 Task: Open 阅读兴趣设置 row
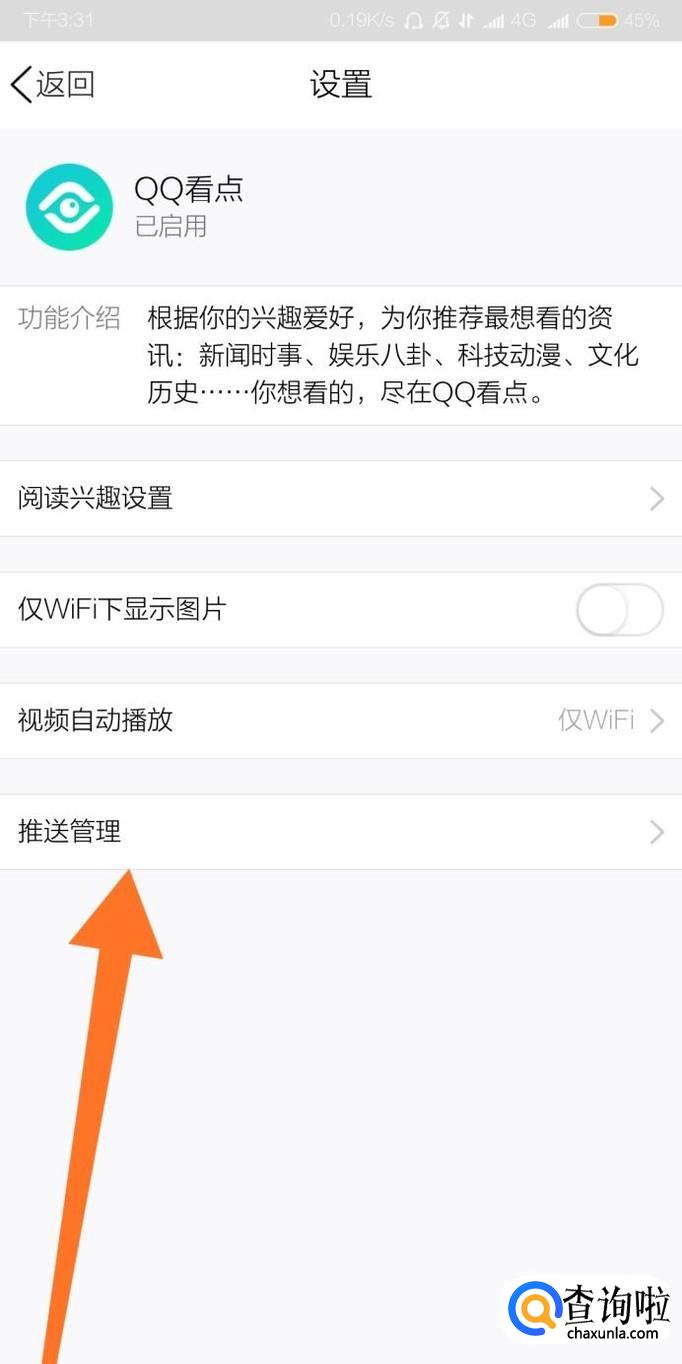click(x=340, y=498)
